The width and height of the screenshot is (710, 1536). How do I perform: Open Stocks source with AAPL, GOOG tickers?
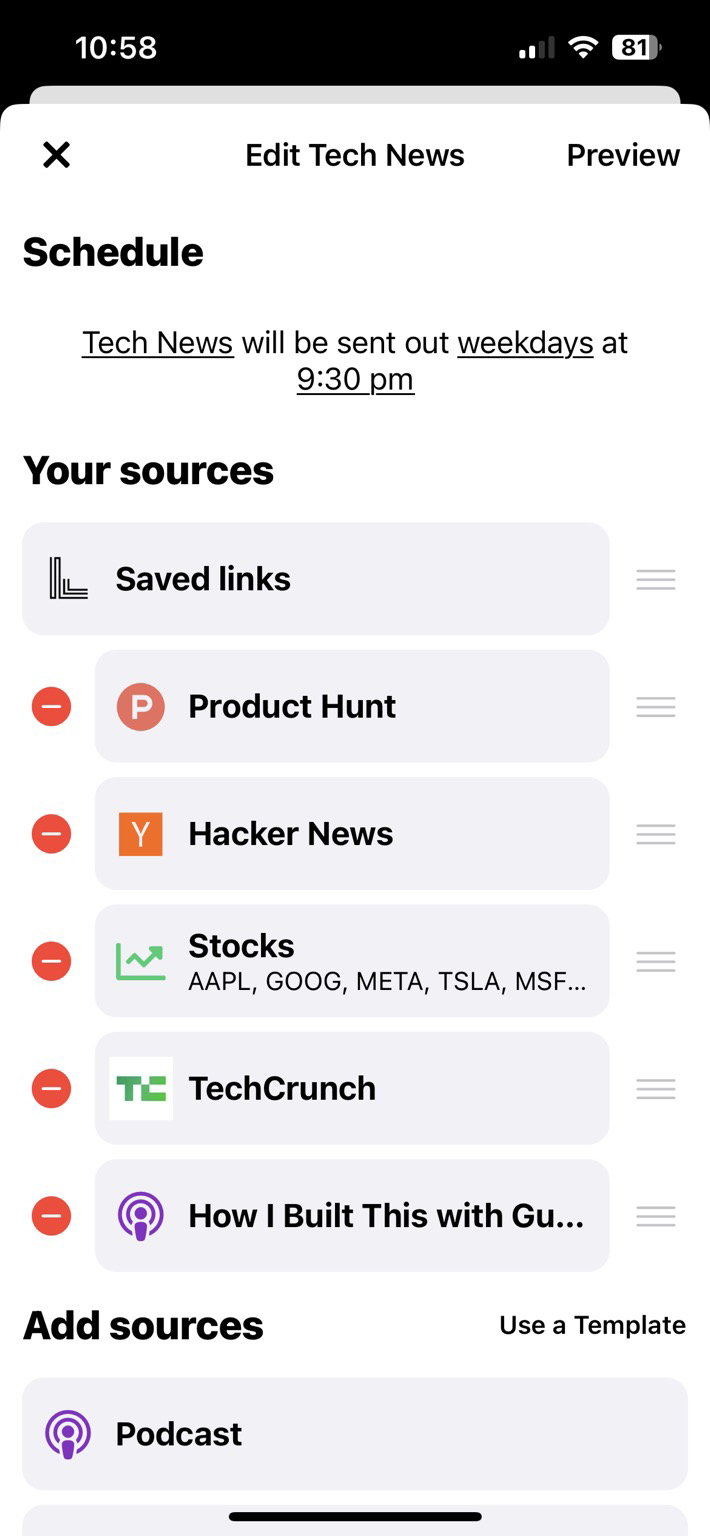pyautogui.click(x=352, y=961)
